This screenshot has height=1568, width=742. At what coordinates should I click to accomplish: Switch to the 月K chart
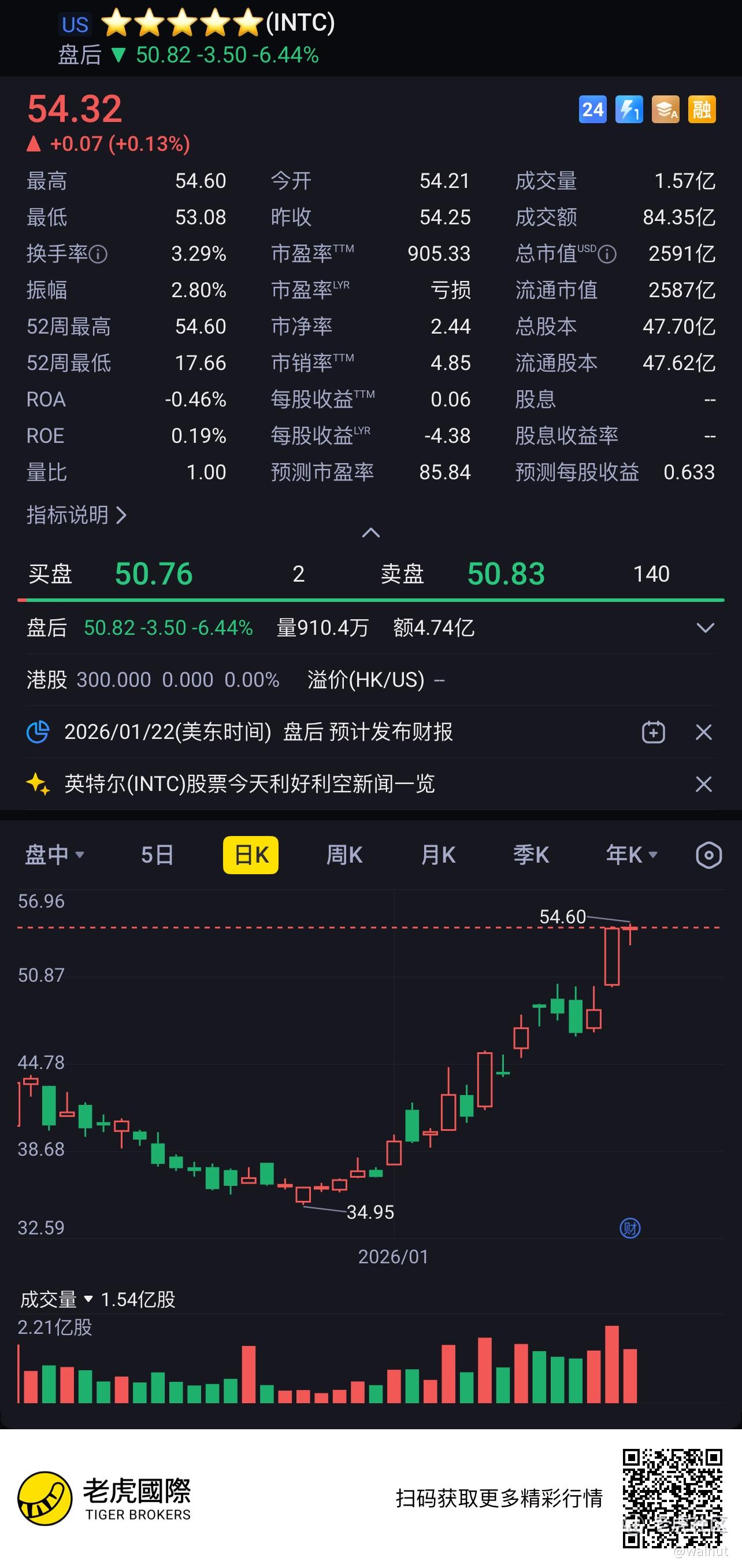438,855
